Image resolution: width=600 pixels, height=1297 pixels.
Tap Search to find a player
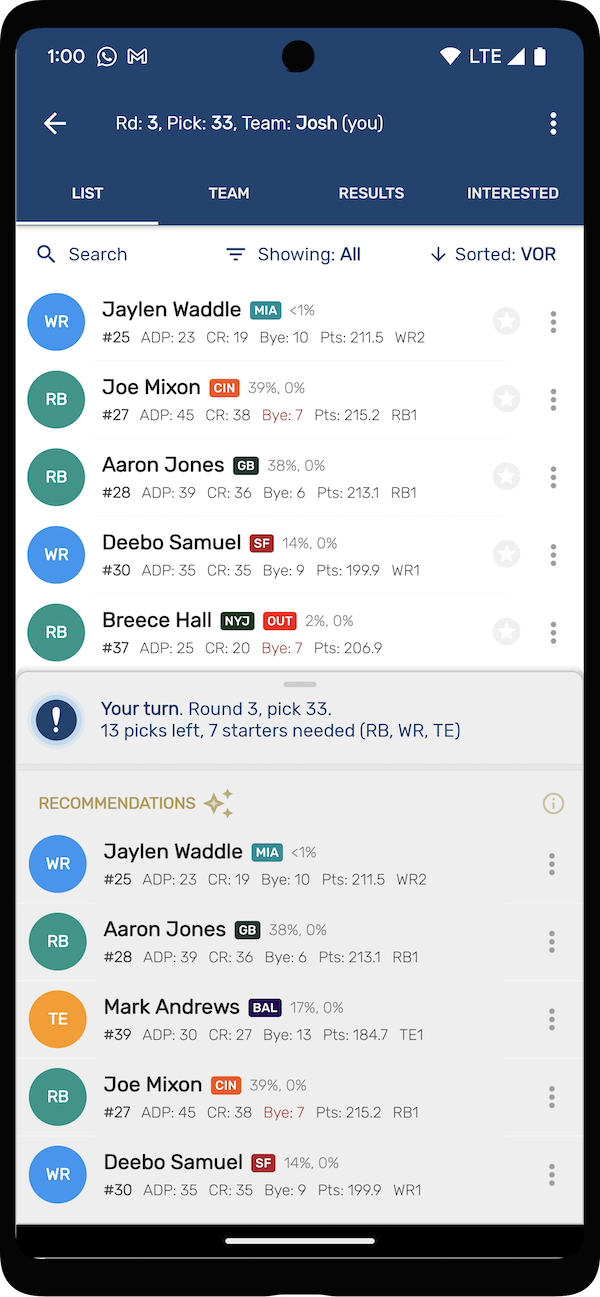(x=82, y=254)
